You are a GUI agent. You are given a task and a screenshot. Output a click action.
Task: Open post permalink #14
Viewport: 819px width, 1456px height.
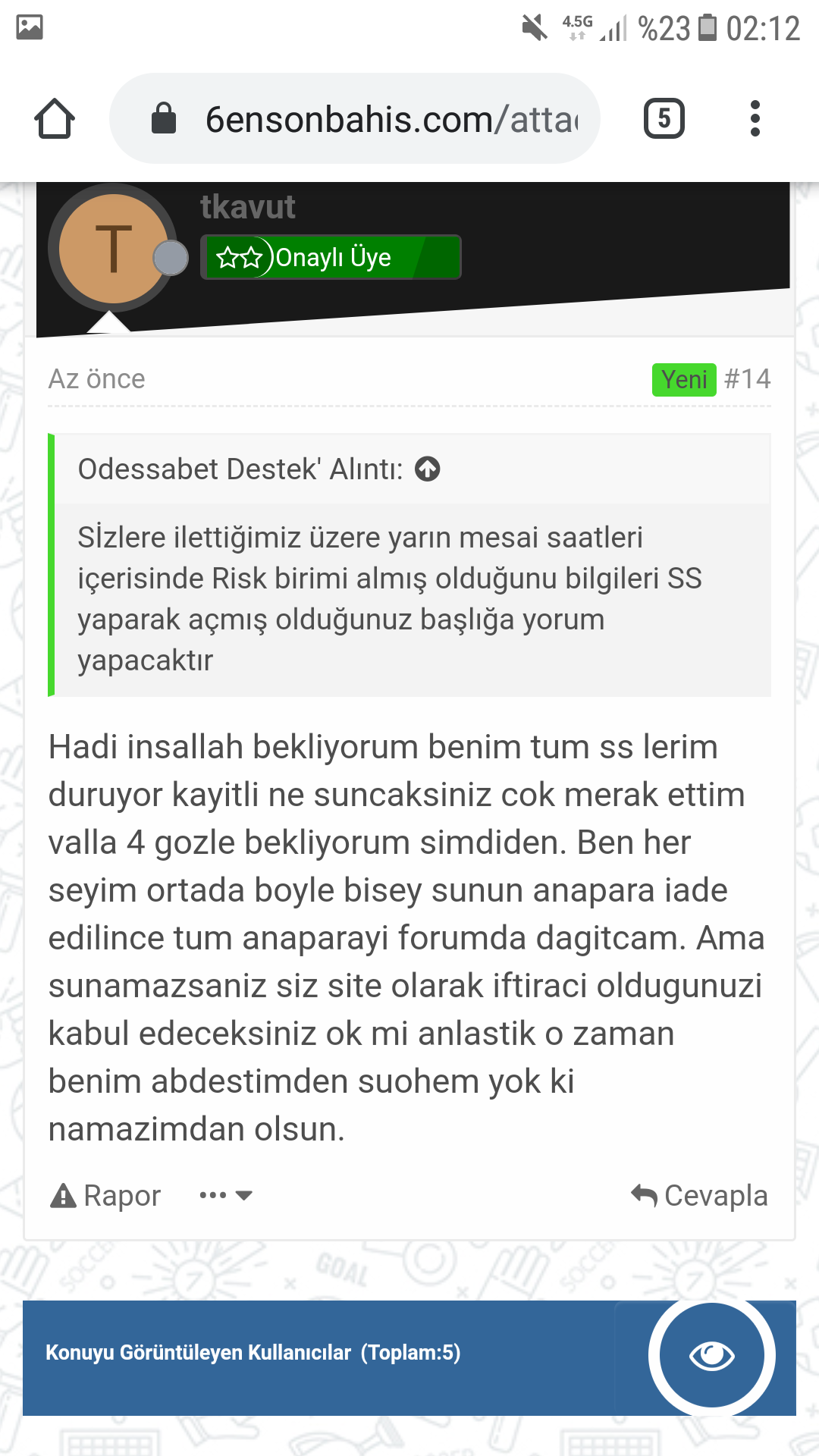747,378
